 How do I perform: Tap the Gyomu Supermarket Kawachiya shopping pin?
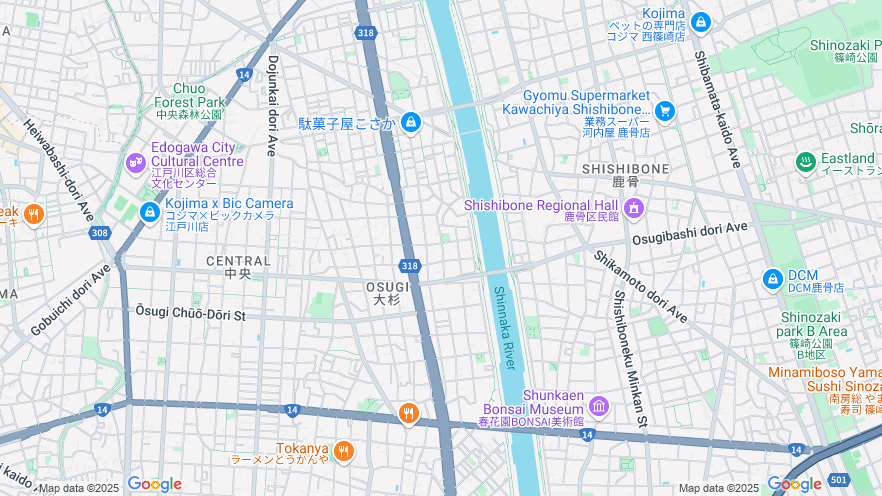click(665, 110)
